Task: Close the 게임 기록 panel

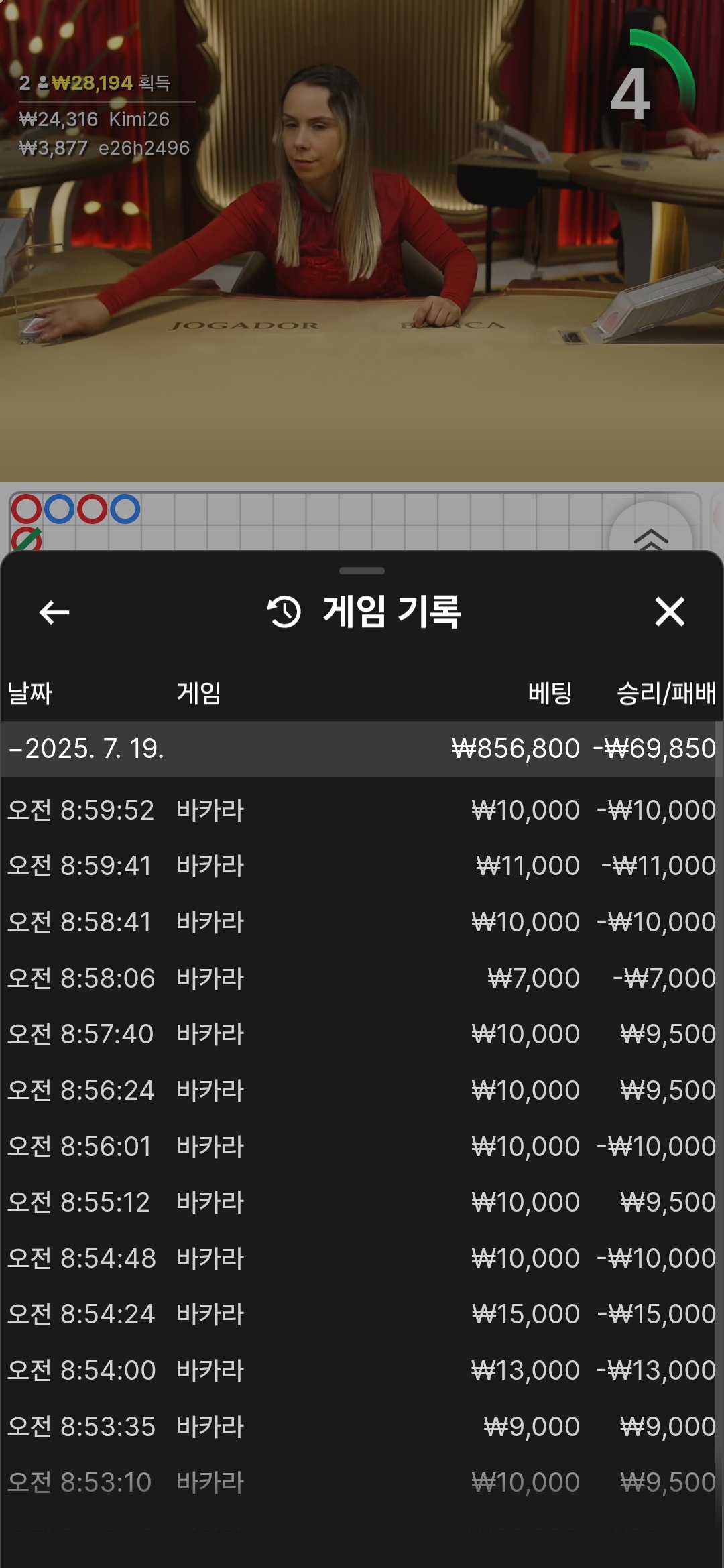Action: (x=669, y=612)
